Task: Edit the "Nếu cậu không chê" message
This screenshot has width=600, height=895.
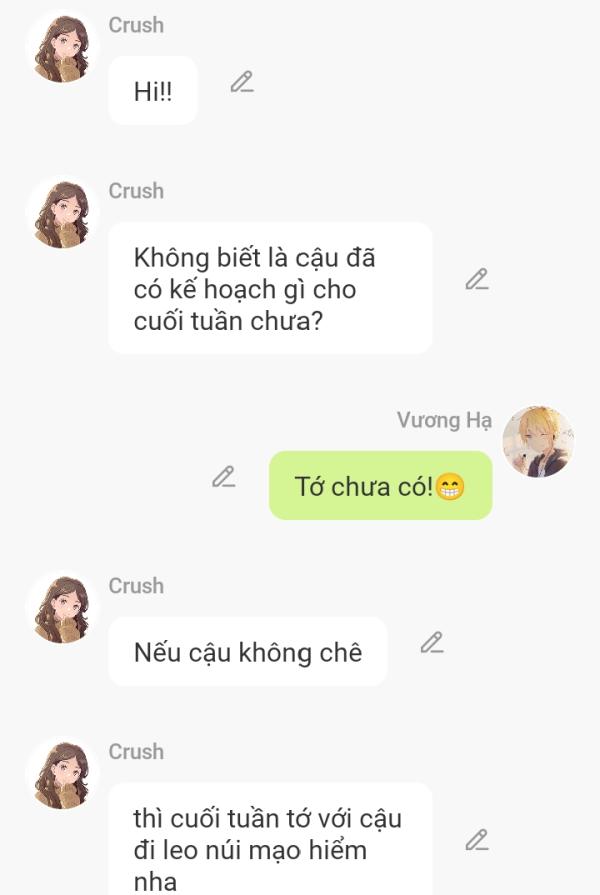Action: tap(431, 643)
